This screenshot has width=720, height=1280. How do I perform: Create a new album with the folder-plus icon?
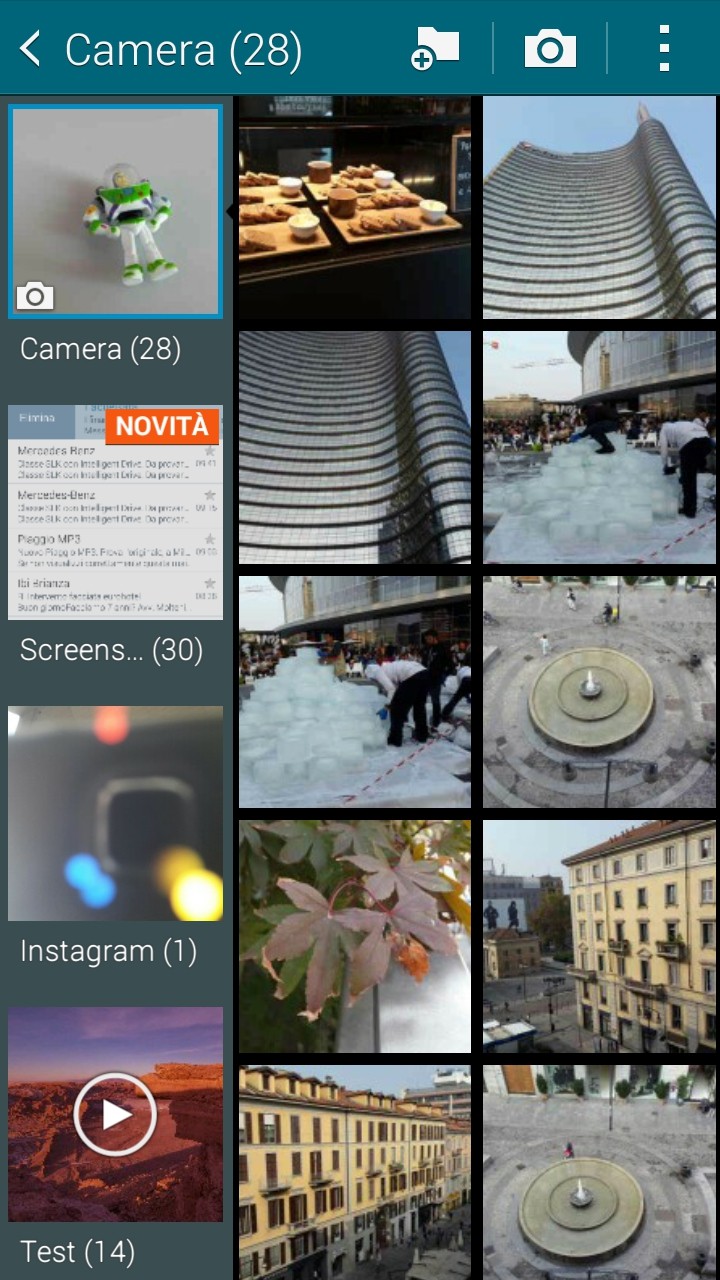click(436, 48)
